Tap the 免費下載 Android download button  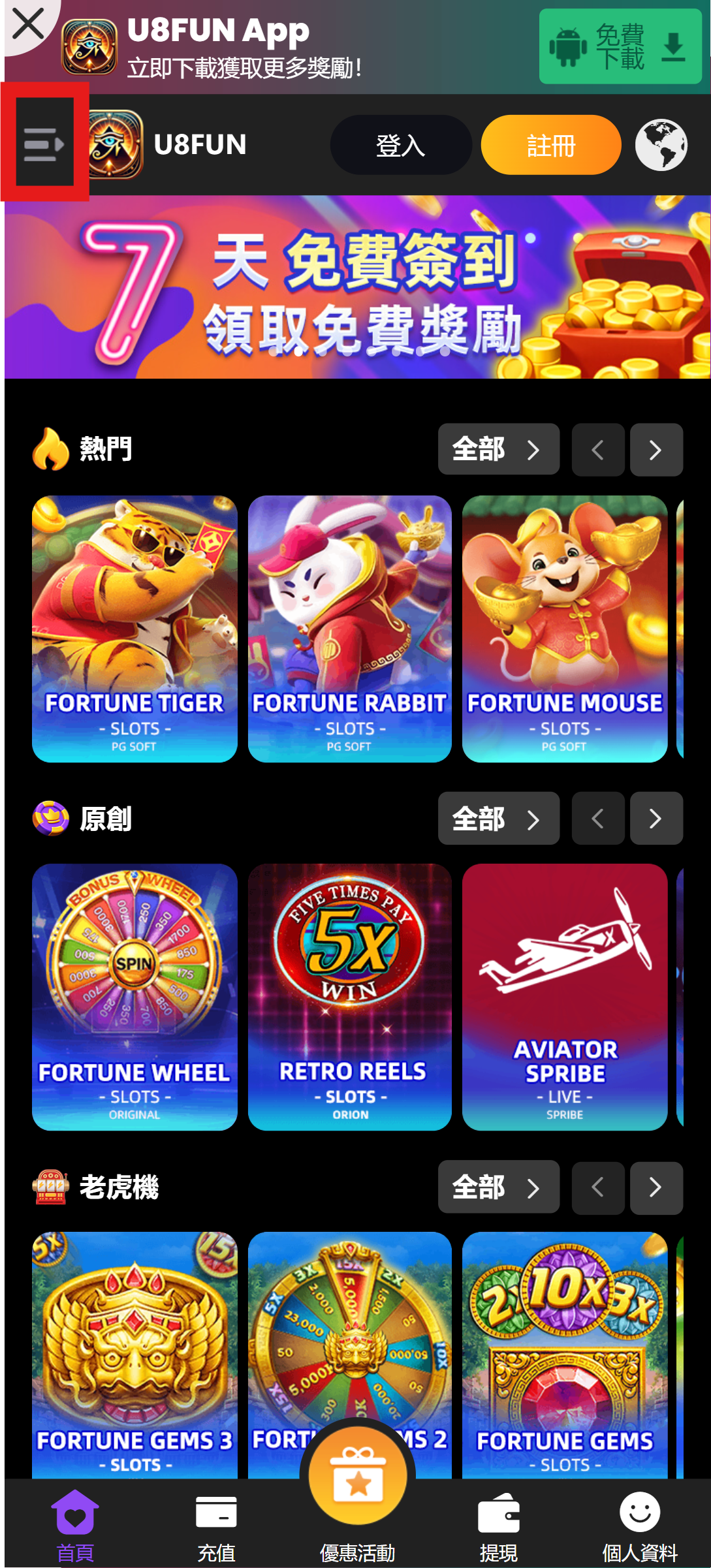pos(620,46)
